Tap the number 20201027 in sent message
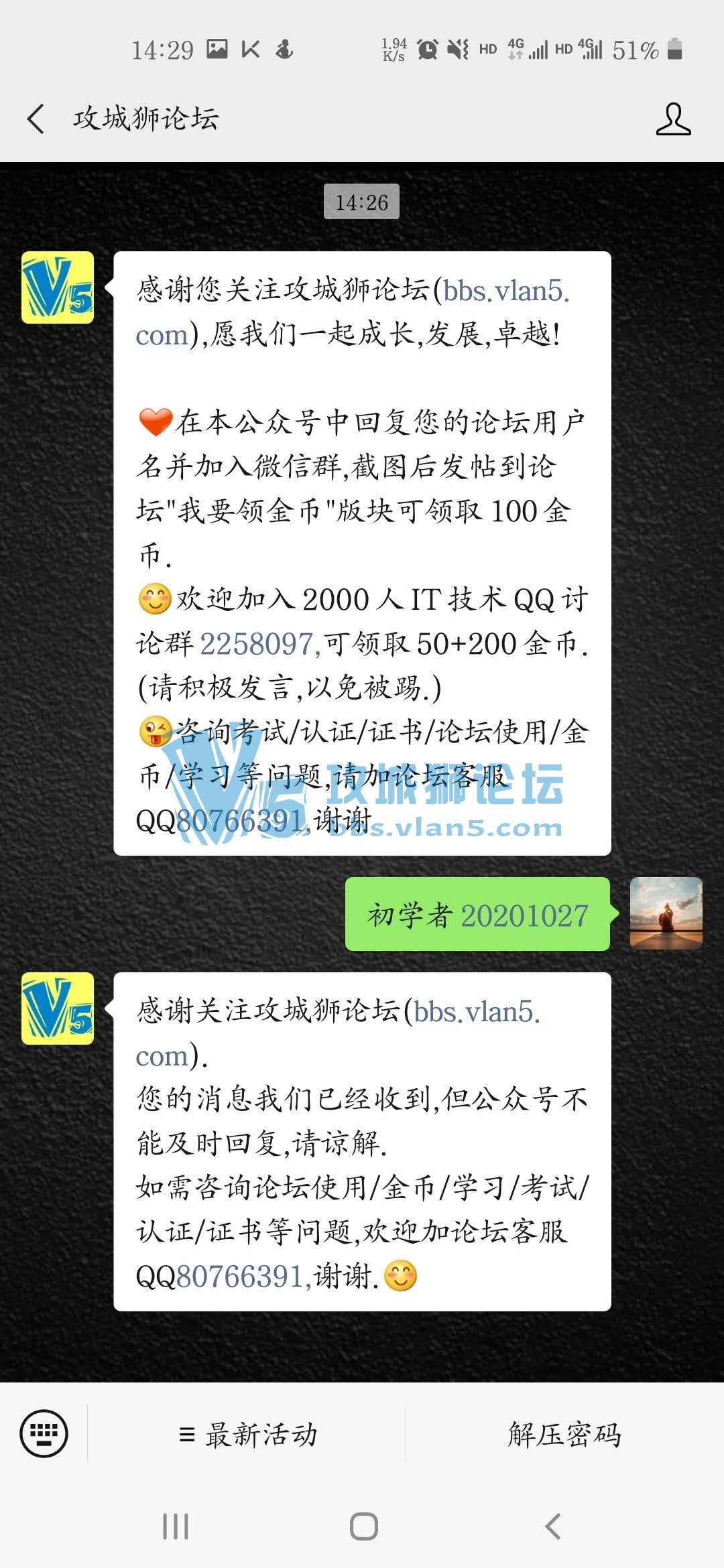This screenshot has width=724, height=1568. click(x=524, y=916)
